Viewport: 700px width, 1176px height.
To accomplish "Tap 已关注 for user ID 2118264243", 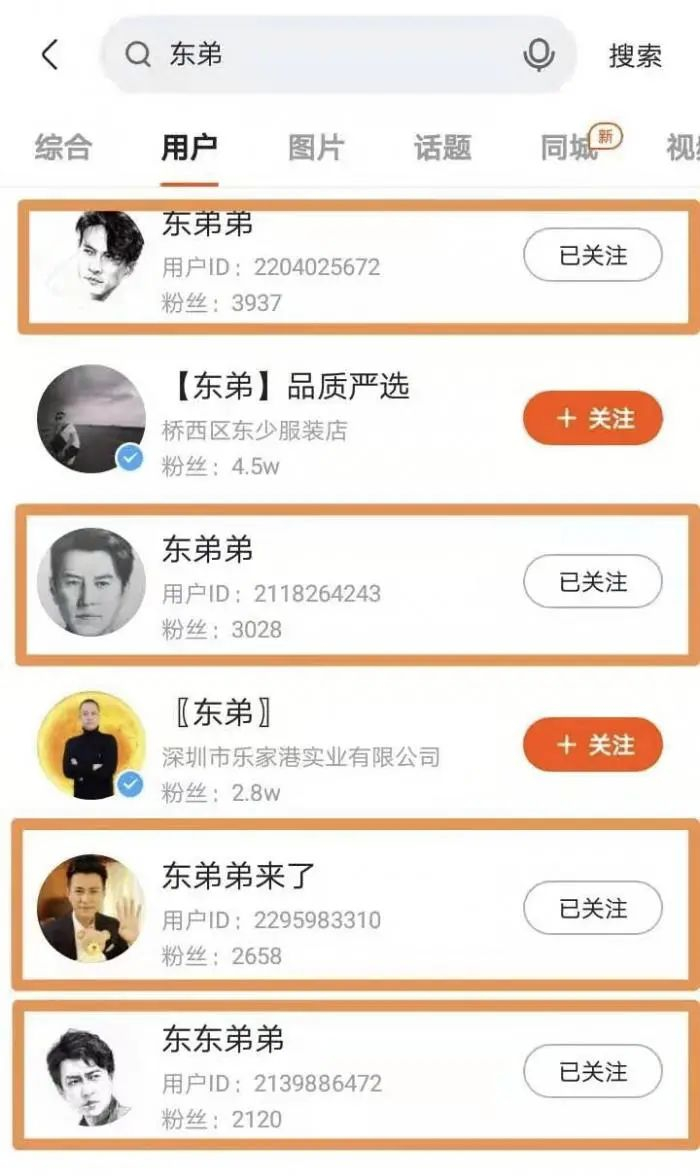I will point(592,582).
